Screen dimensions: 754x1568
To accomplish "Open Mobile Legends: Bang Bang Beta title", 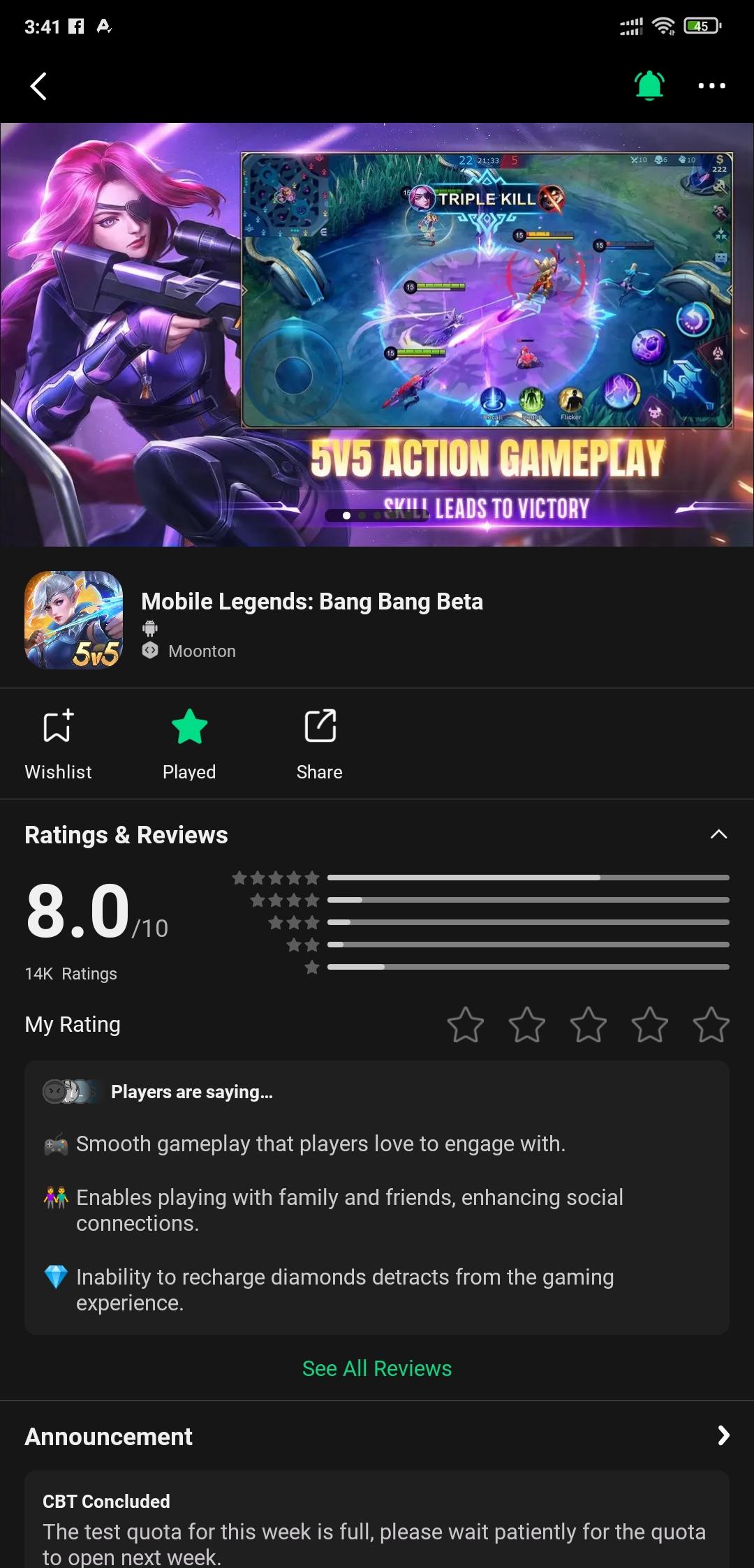I will click(311, 601).
